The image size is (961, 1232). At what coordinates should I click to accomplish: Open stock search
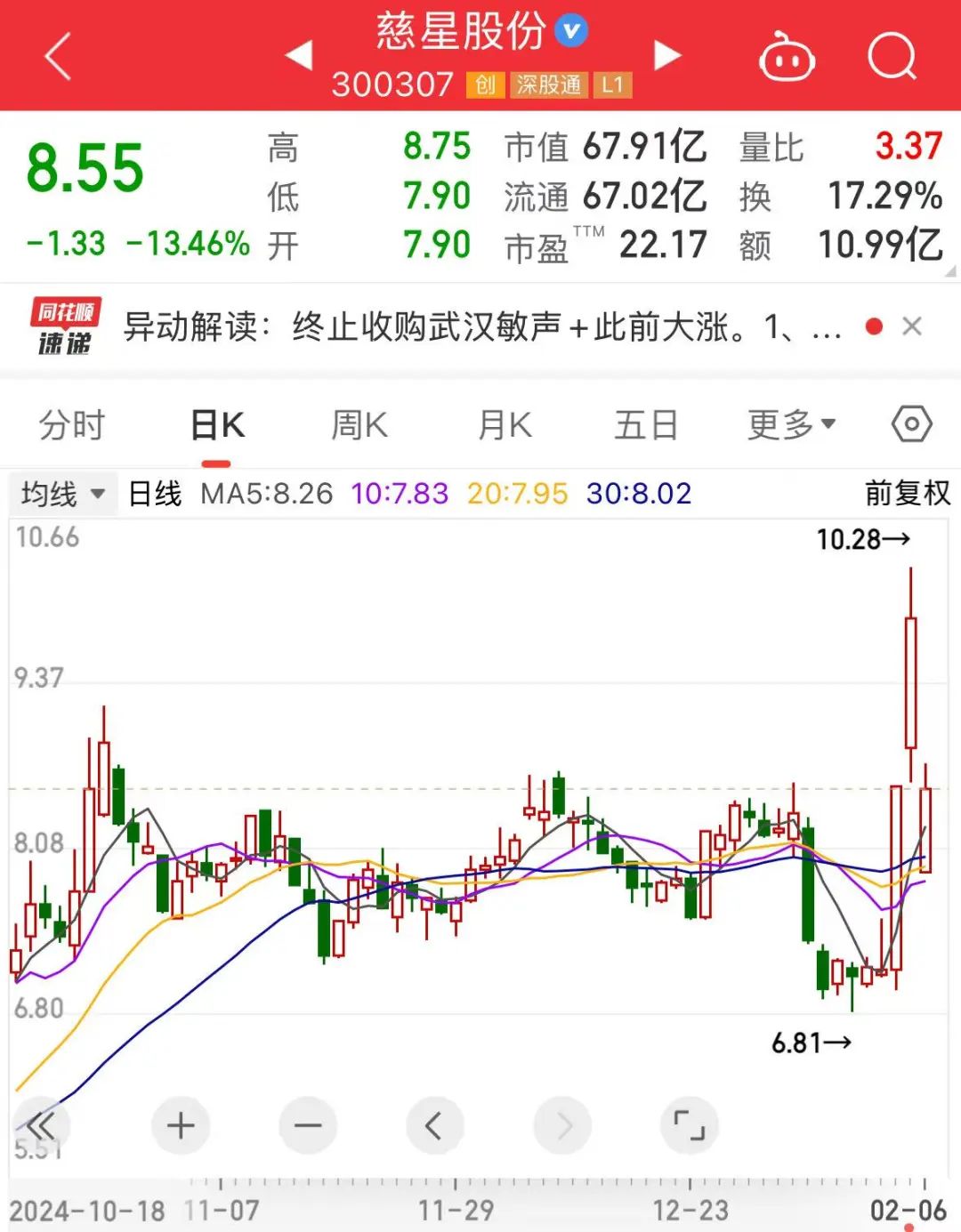coord(892,57)
